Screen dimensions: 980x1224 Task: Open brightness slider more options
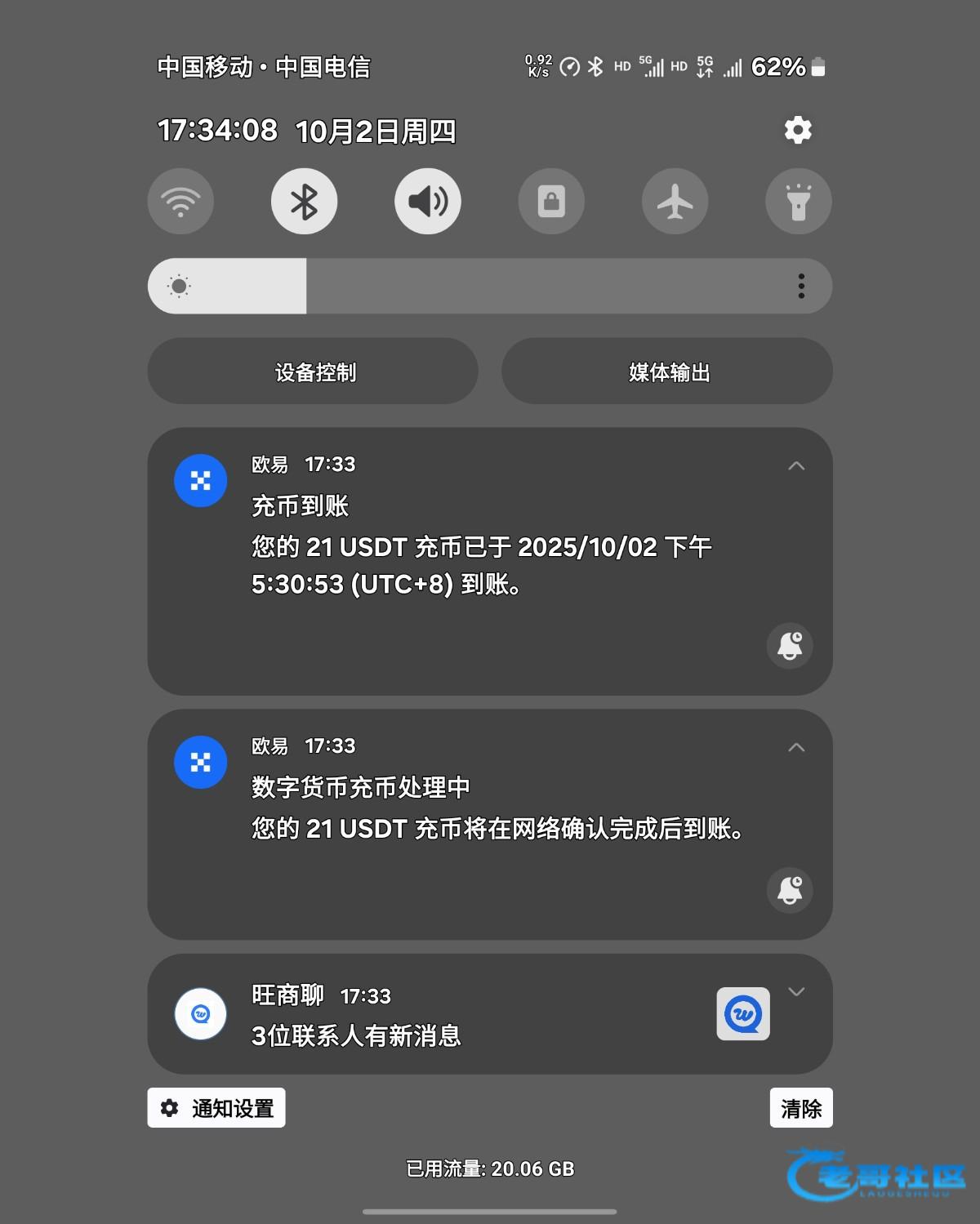[801, 286]
